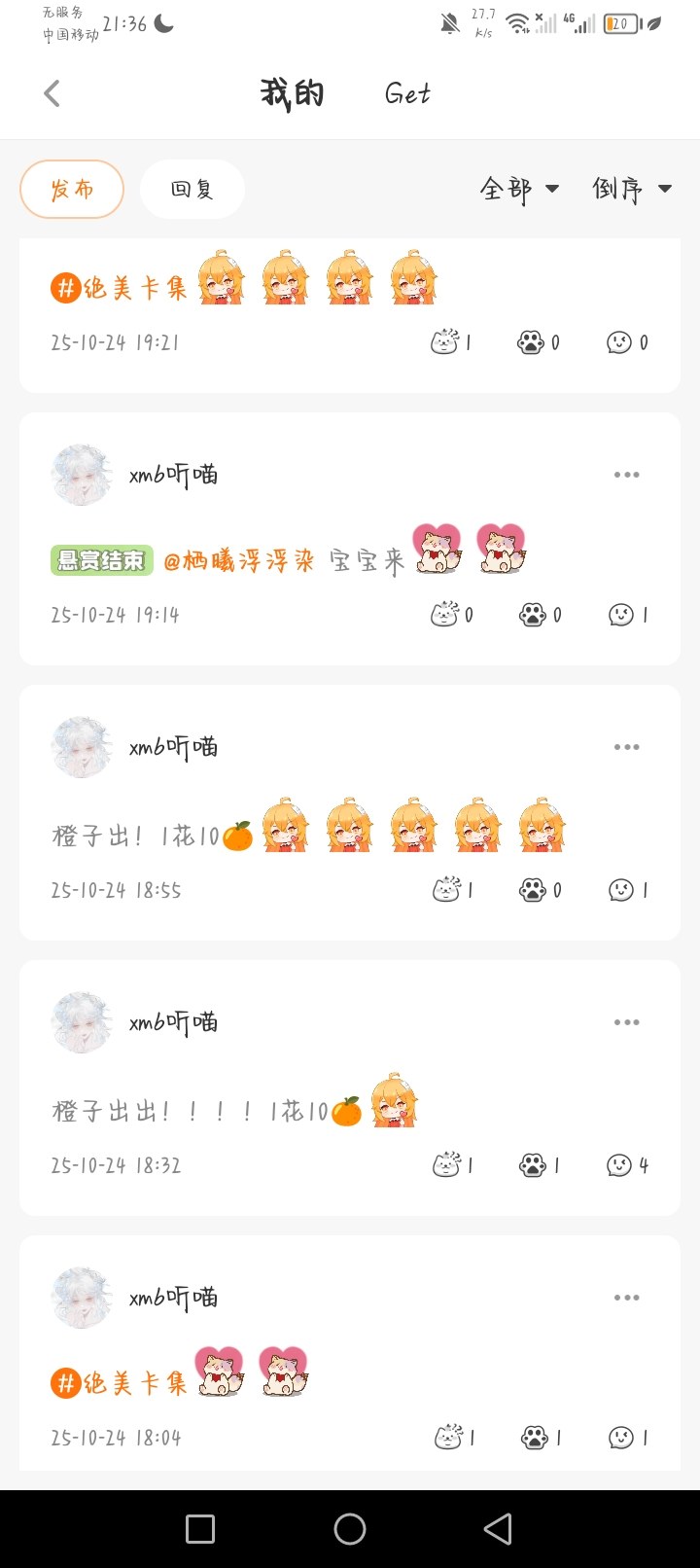The image size is (700, 1568).
Task: Open the 橙子出！1花10 post
Action: pyautogui.click(x=136, y=836)
